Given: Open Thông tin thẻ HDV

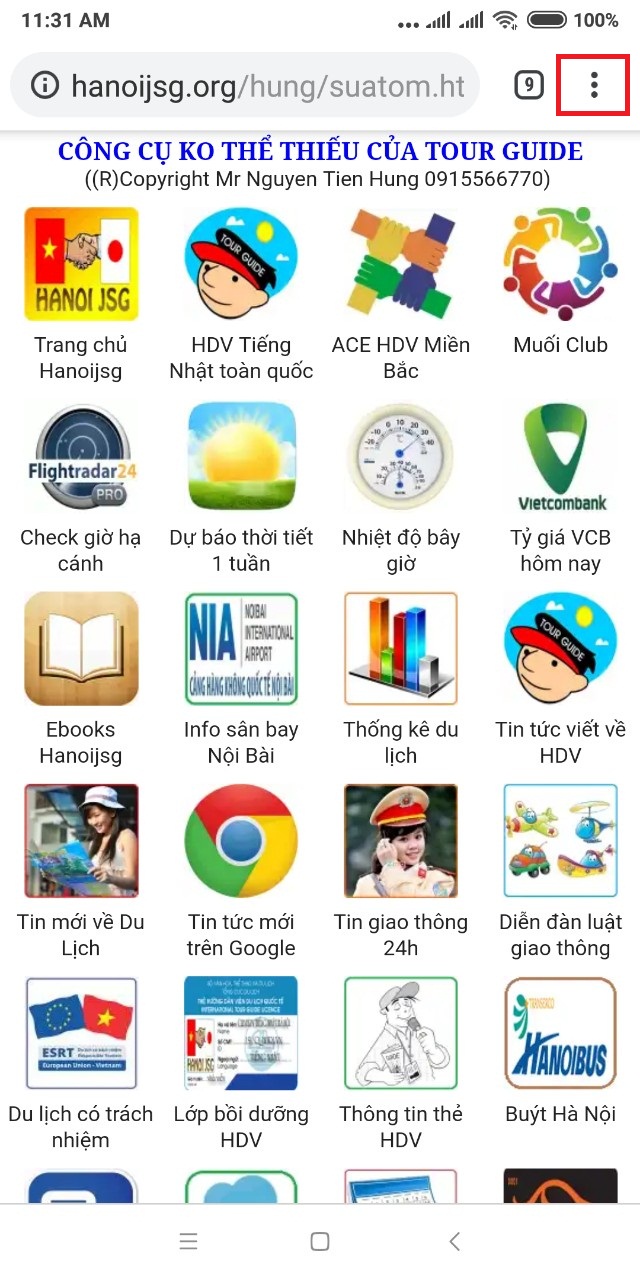Looking at the screenshot, I should tap(400, 1033).
